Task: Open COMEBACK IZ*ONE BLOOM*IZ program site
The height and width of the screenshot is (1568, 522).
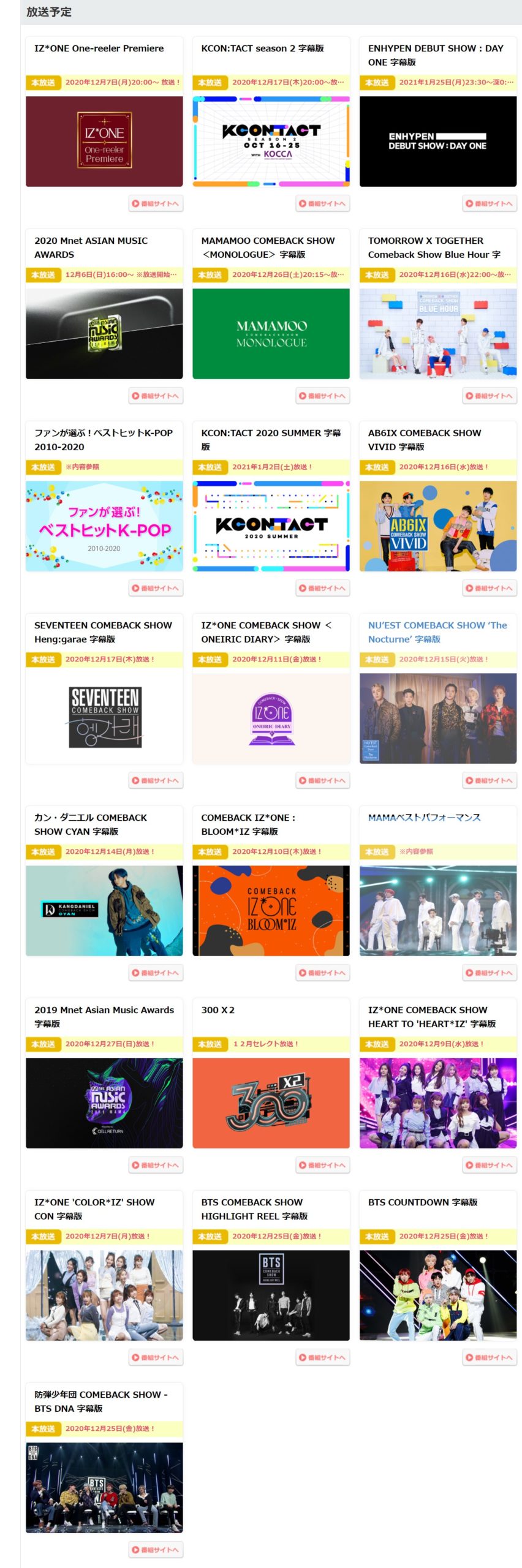Action: coord(322,973)
